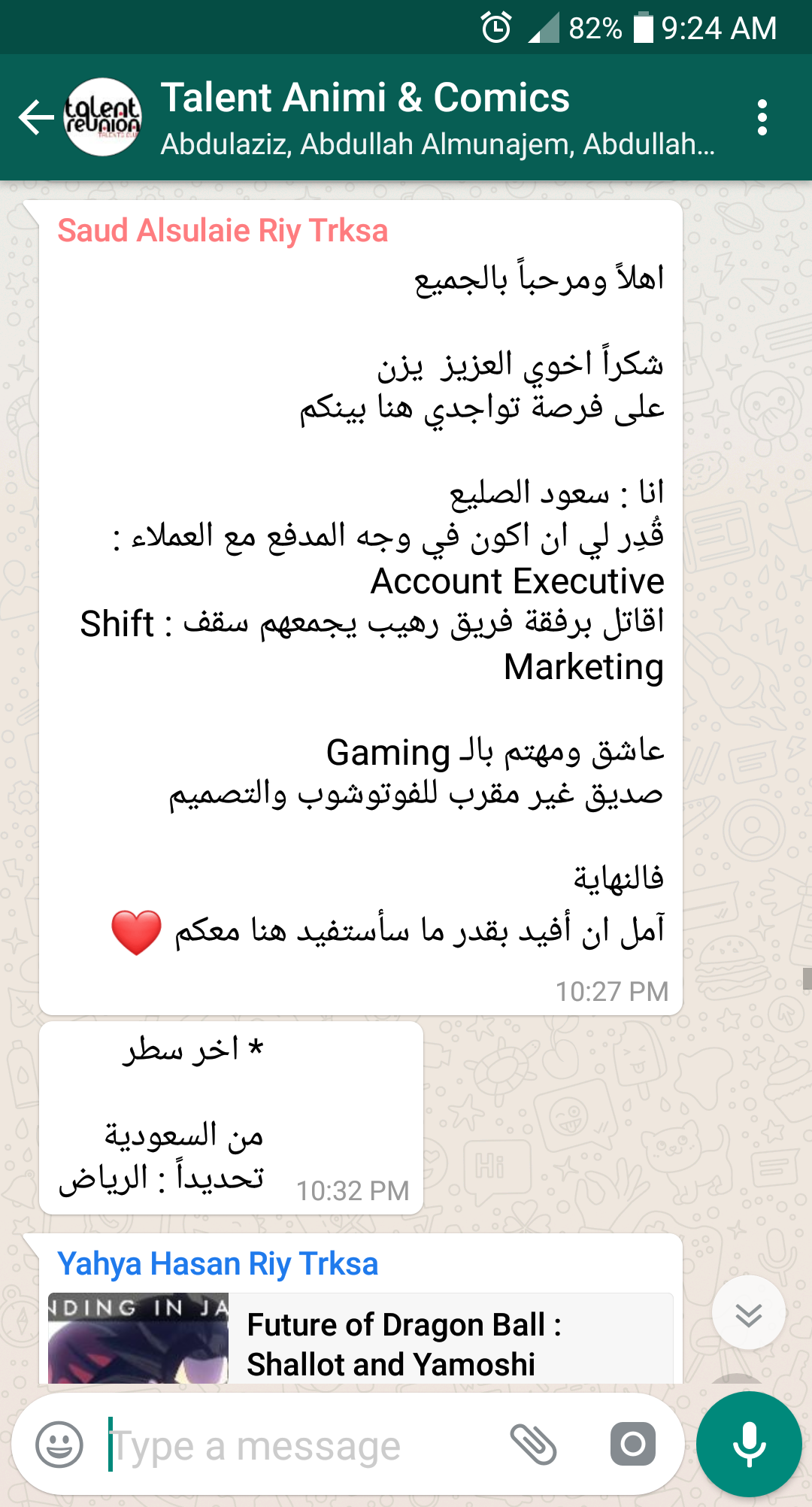Tap sender name Saud Alsulaie Riy Trksa
This screenshot has width=812, height=1507.
point(223,231)
